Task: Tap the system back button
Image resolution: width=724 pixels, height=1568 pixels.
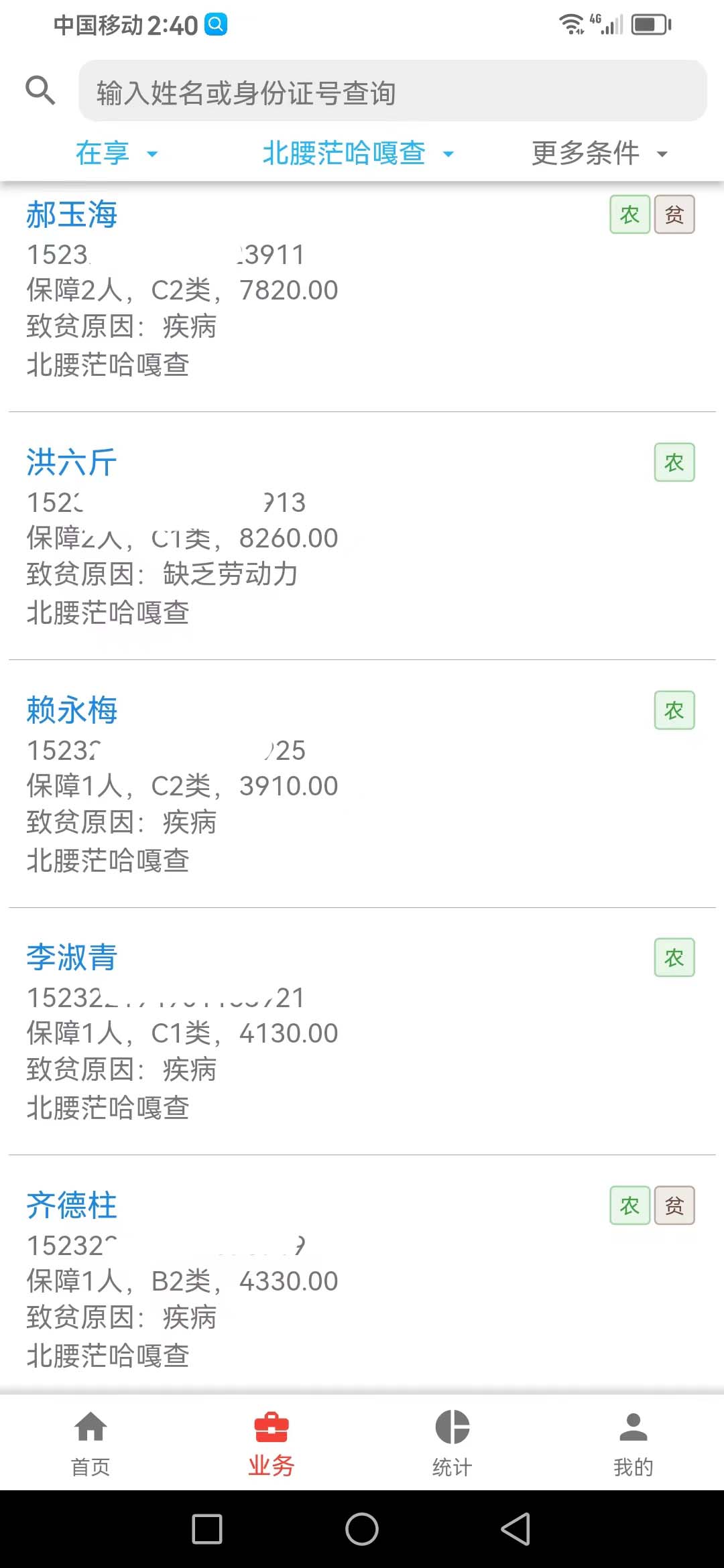Action: click(x=516, y=1529)
